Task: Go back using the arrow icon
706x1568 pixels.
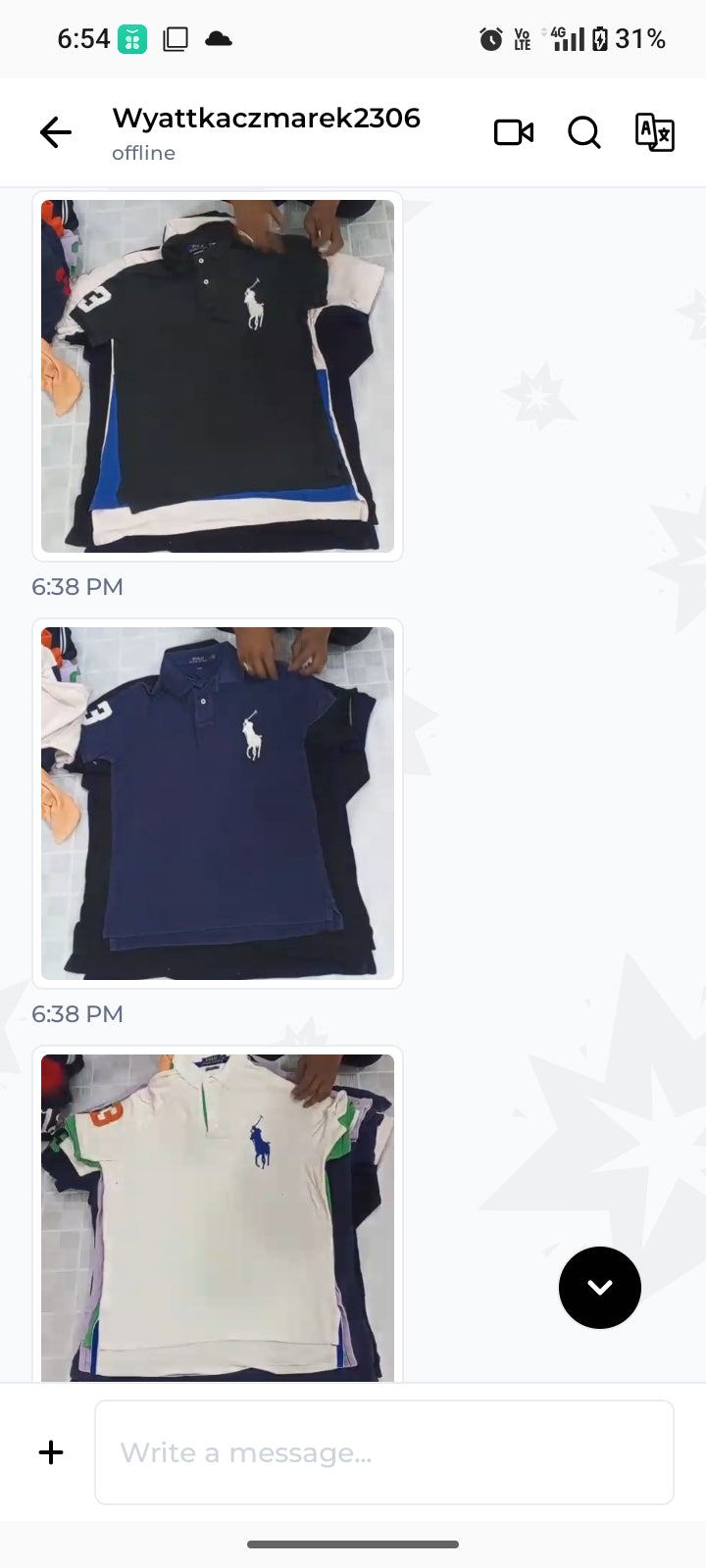Action: pos(56,132)
